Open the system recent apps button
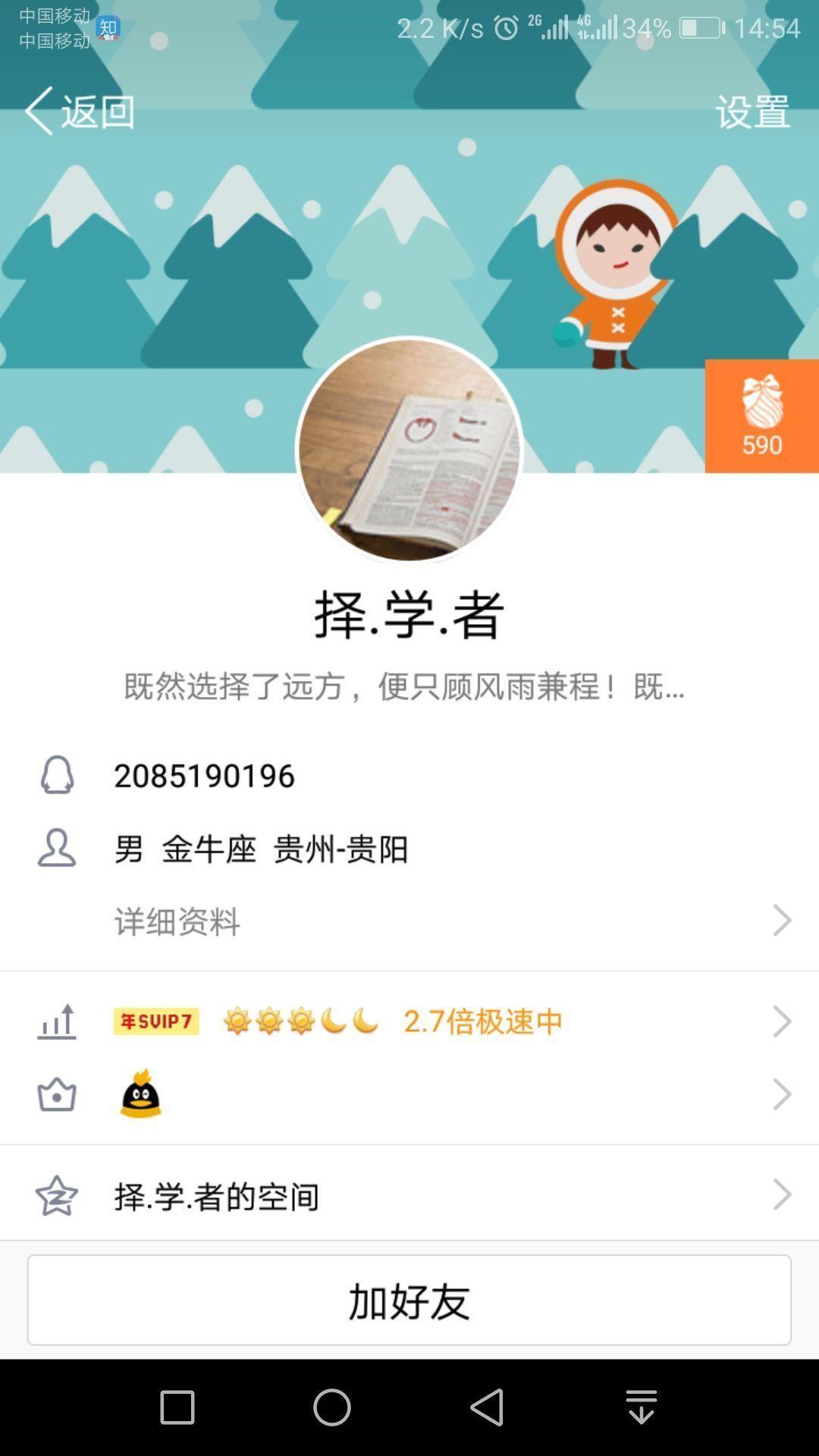 tap(177, 1407)
